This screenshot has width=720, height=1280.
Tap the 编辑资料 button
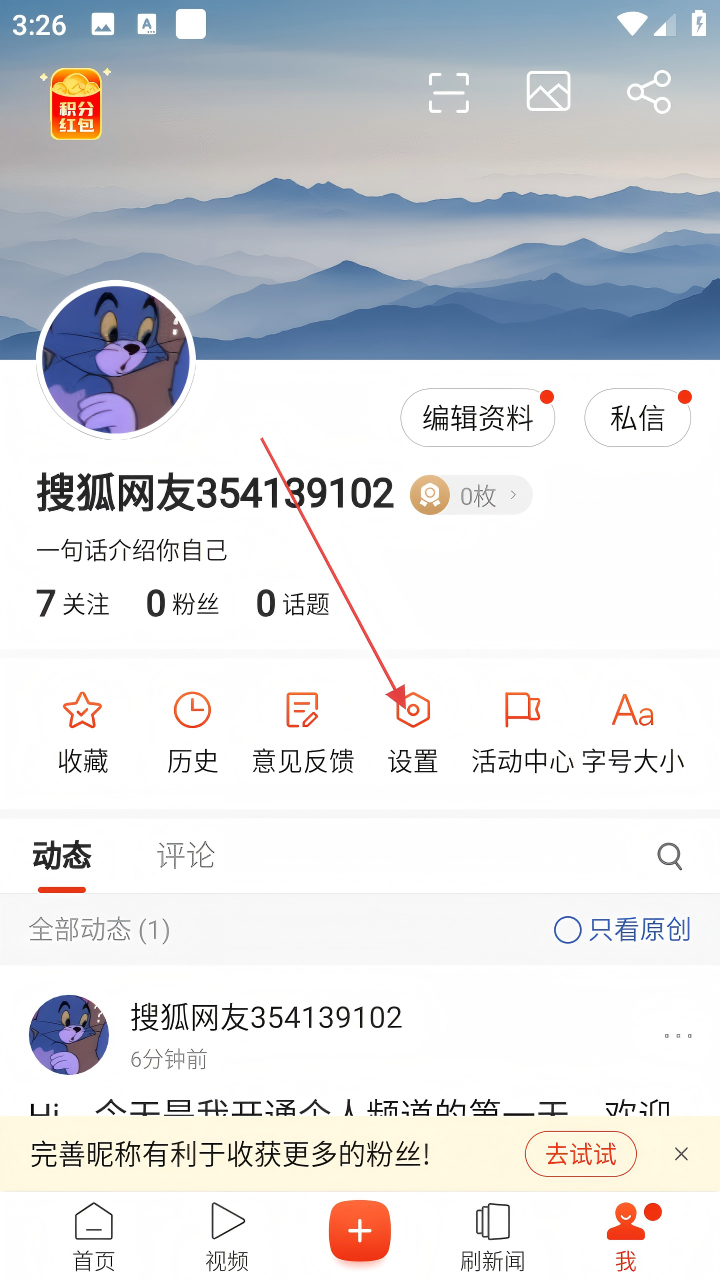pyautogui.click(x=478, y=418)
